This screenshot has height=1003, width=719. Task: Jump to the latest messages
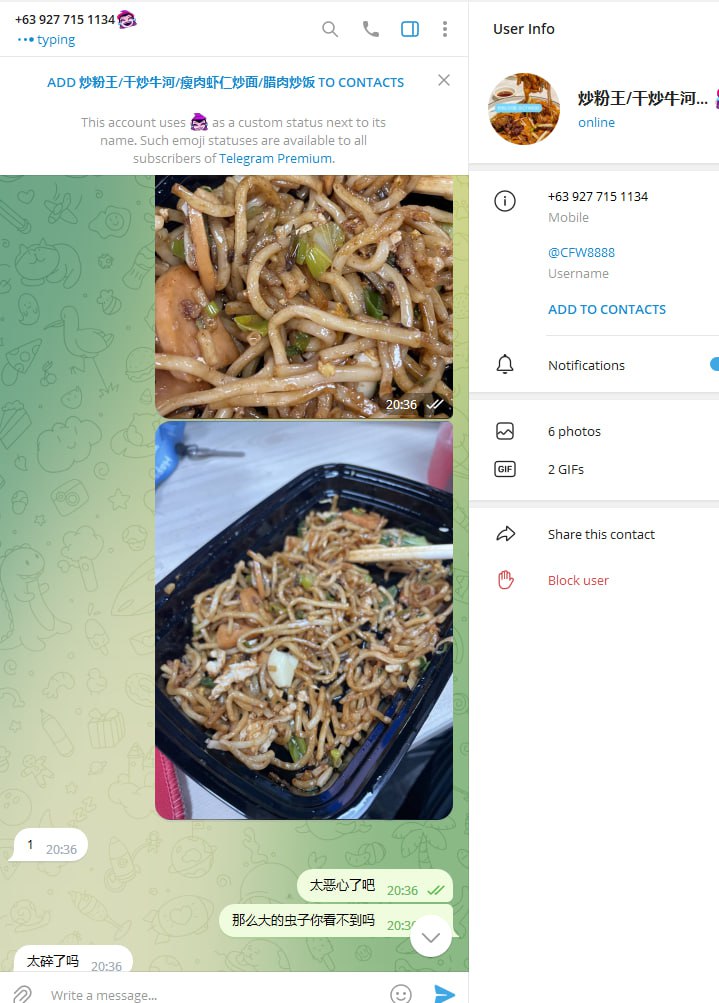click(x=431, y=937)
